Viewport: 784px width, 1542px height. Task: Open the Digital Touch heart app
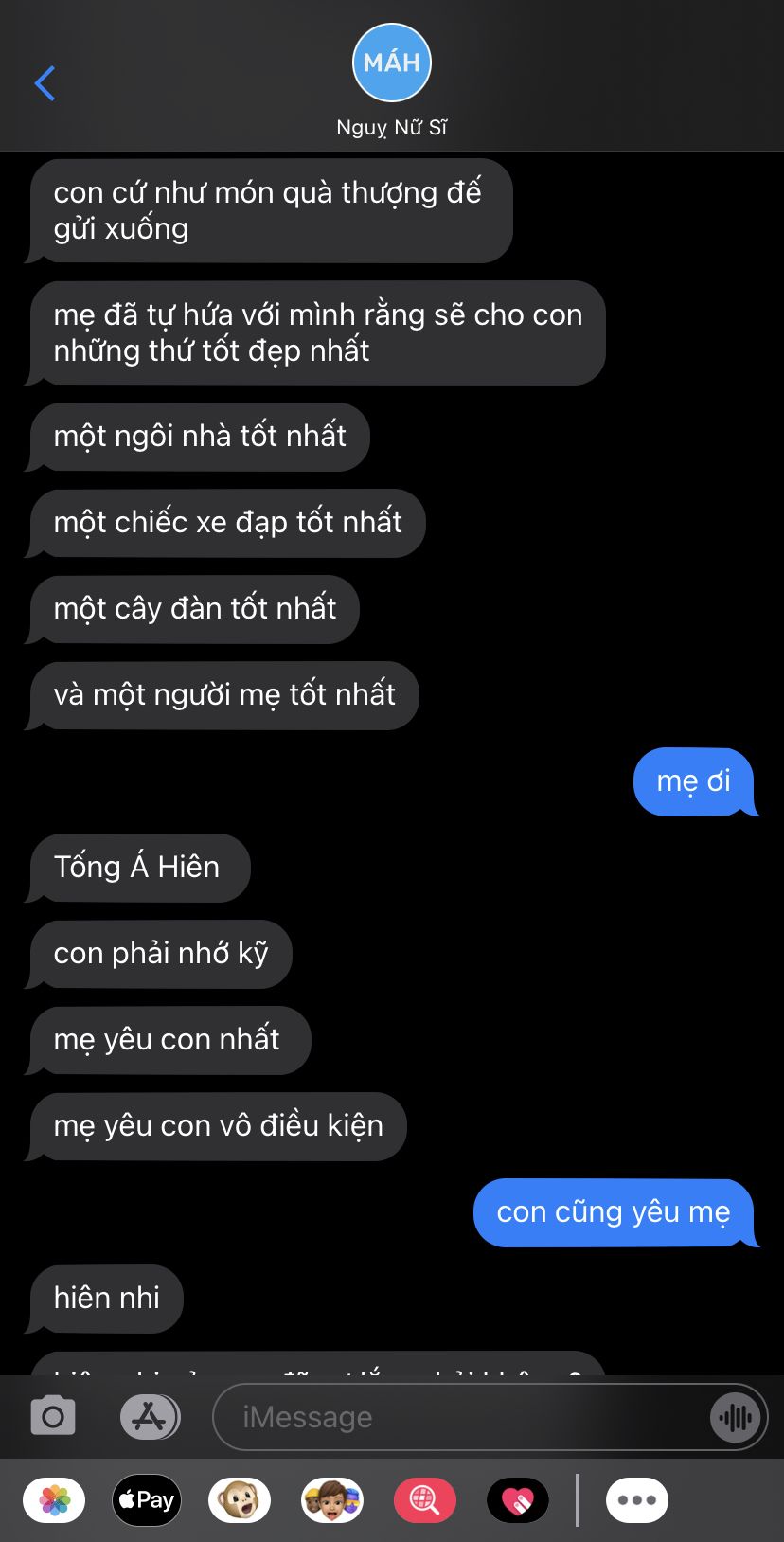point(517,1500)
